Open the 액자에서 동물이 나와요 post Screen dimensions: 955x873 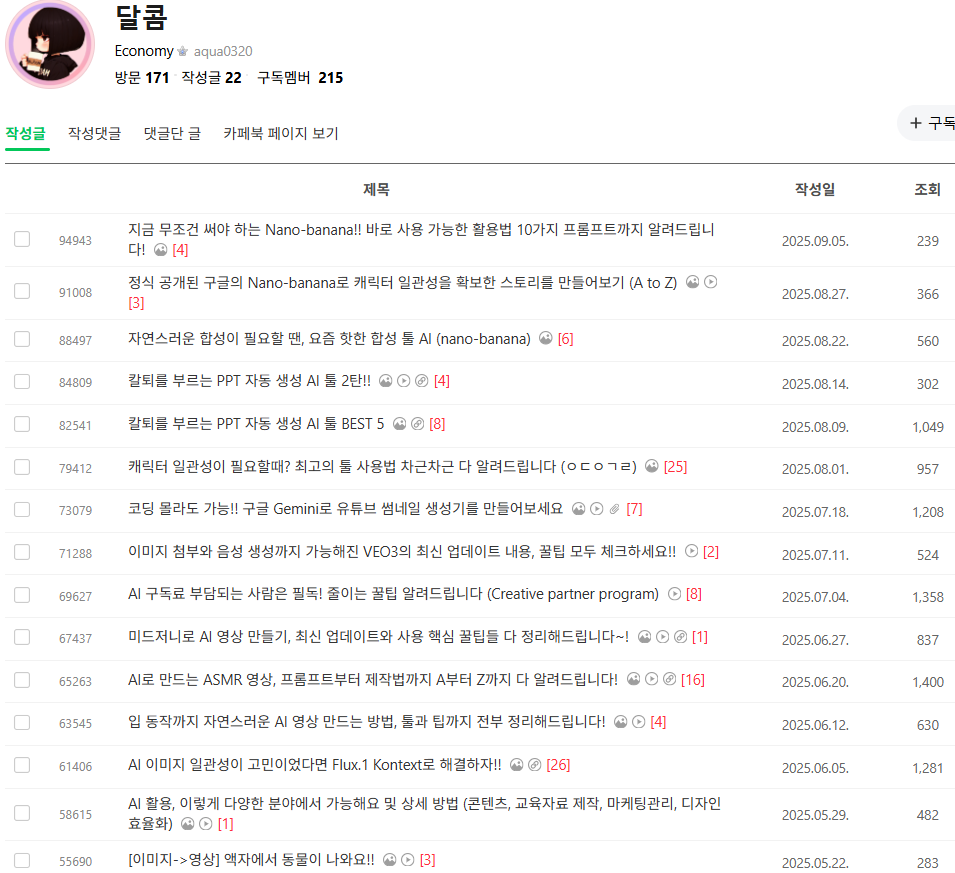pyautogui.click(x=251, y=859)
